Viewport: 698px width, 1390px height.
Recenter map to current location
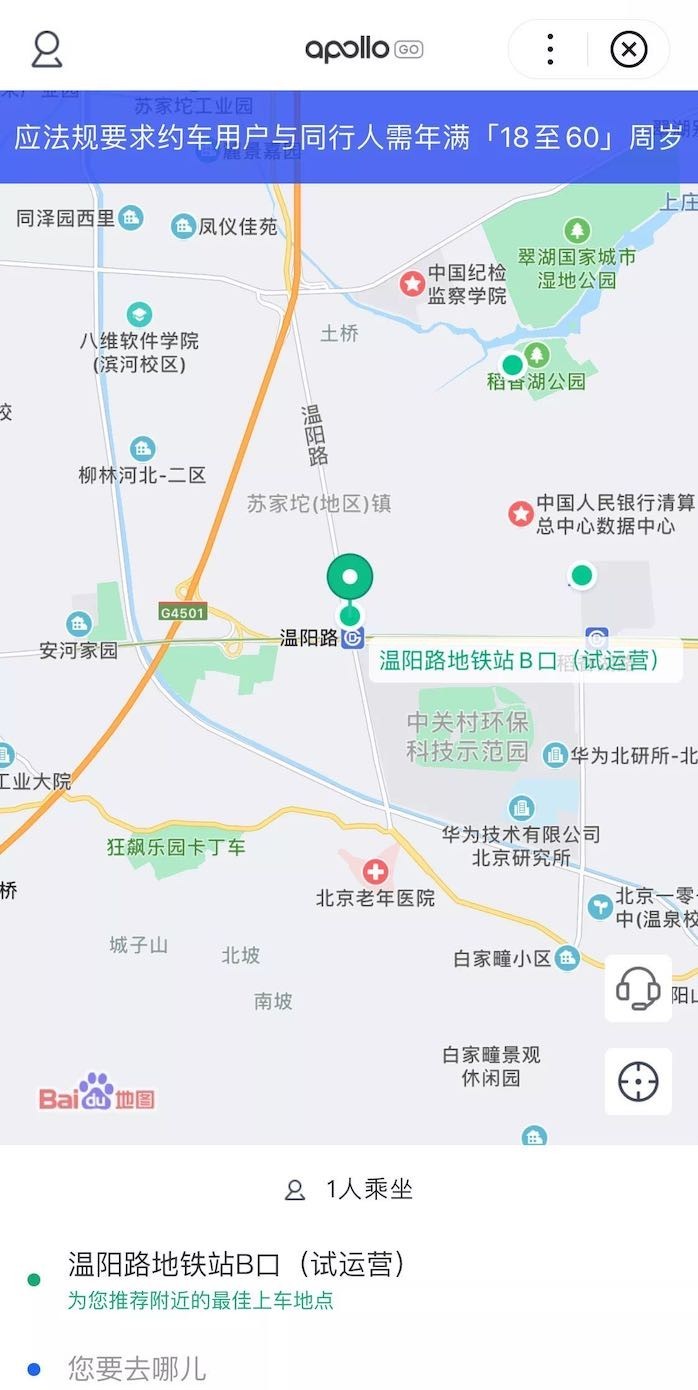638,1081
